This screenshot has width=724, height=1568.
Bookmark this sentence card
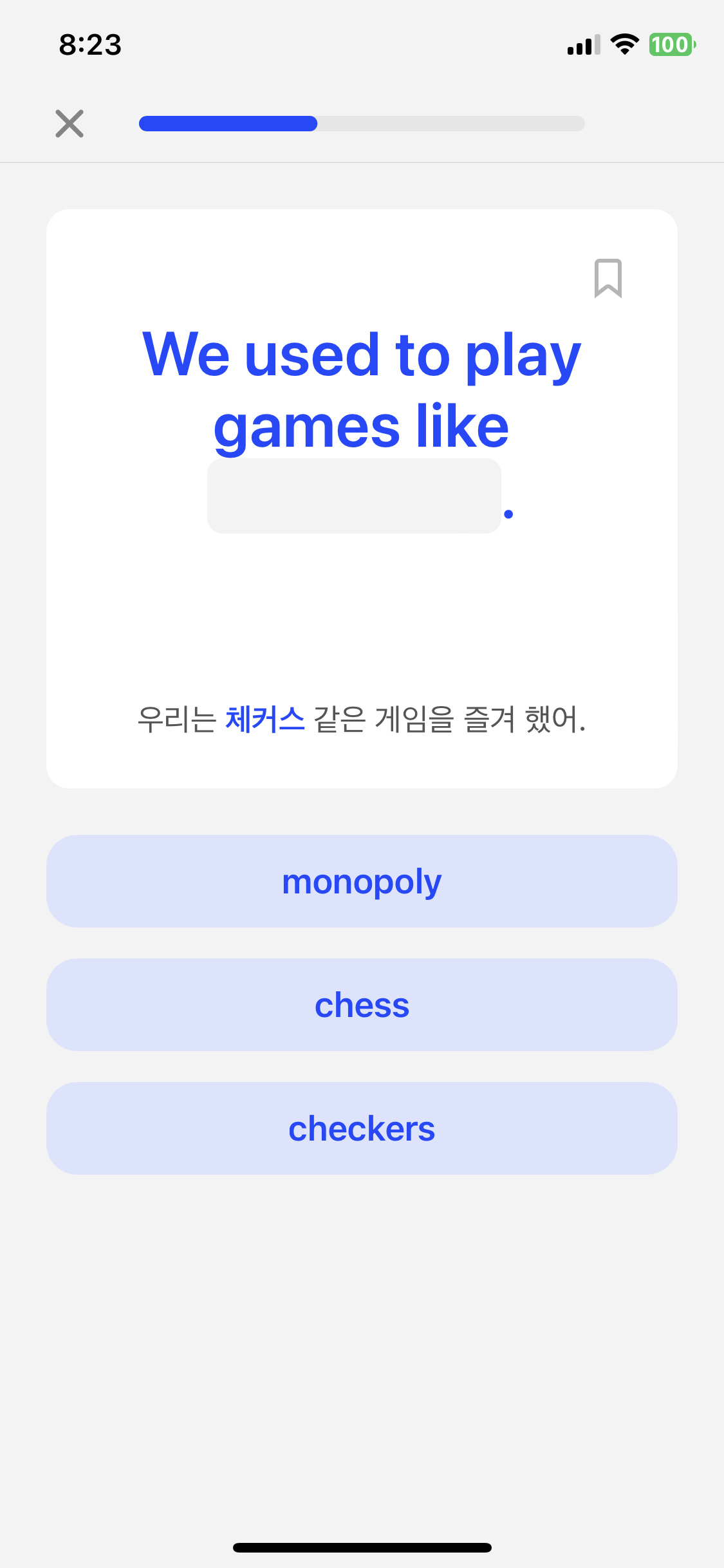click(608, 278)
